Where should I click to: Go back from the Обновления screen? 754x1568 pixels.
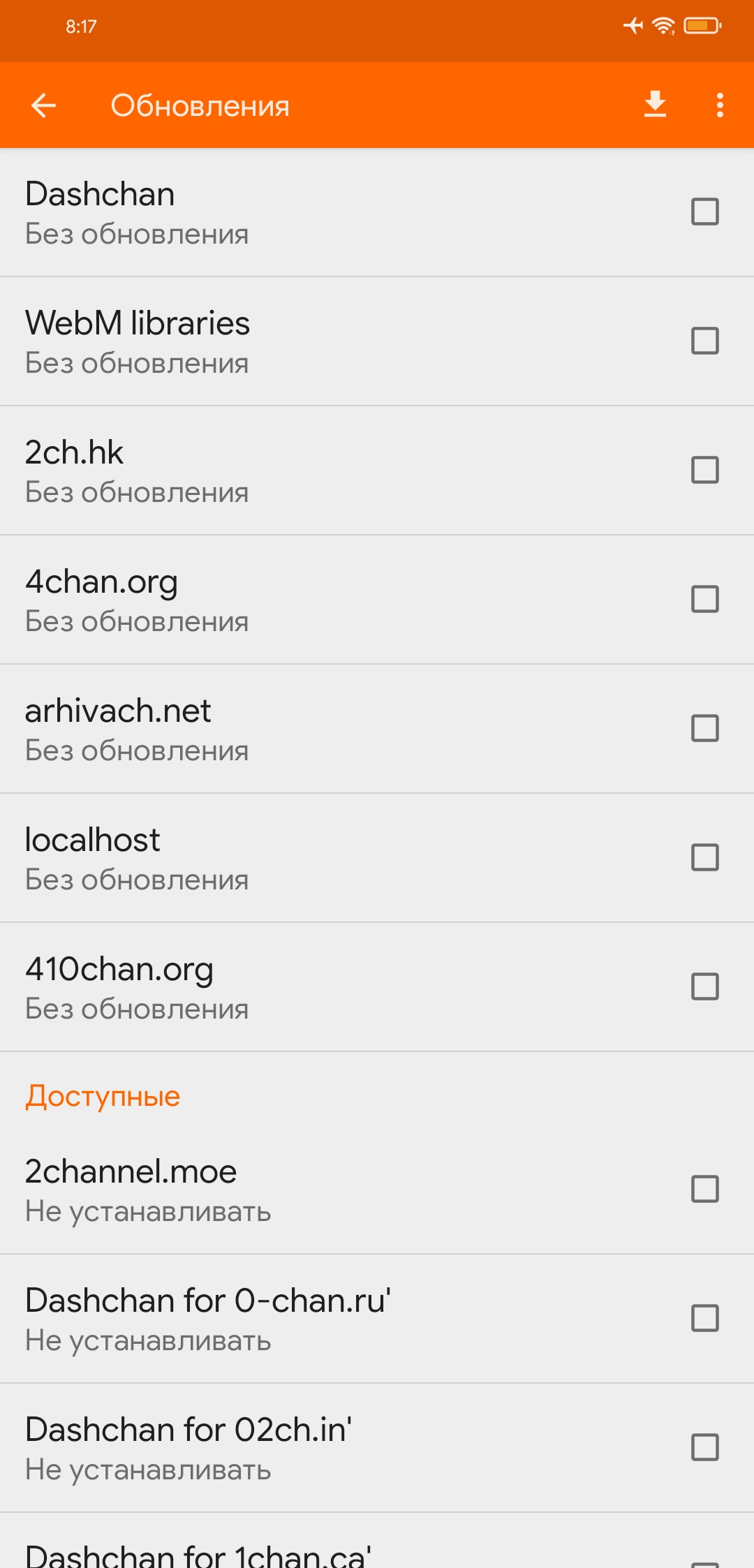43,105
